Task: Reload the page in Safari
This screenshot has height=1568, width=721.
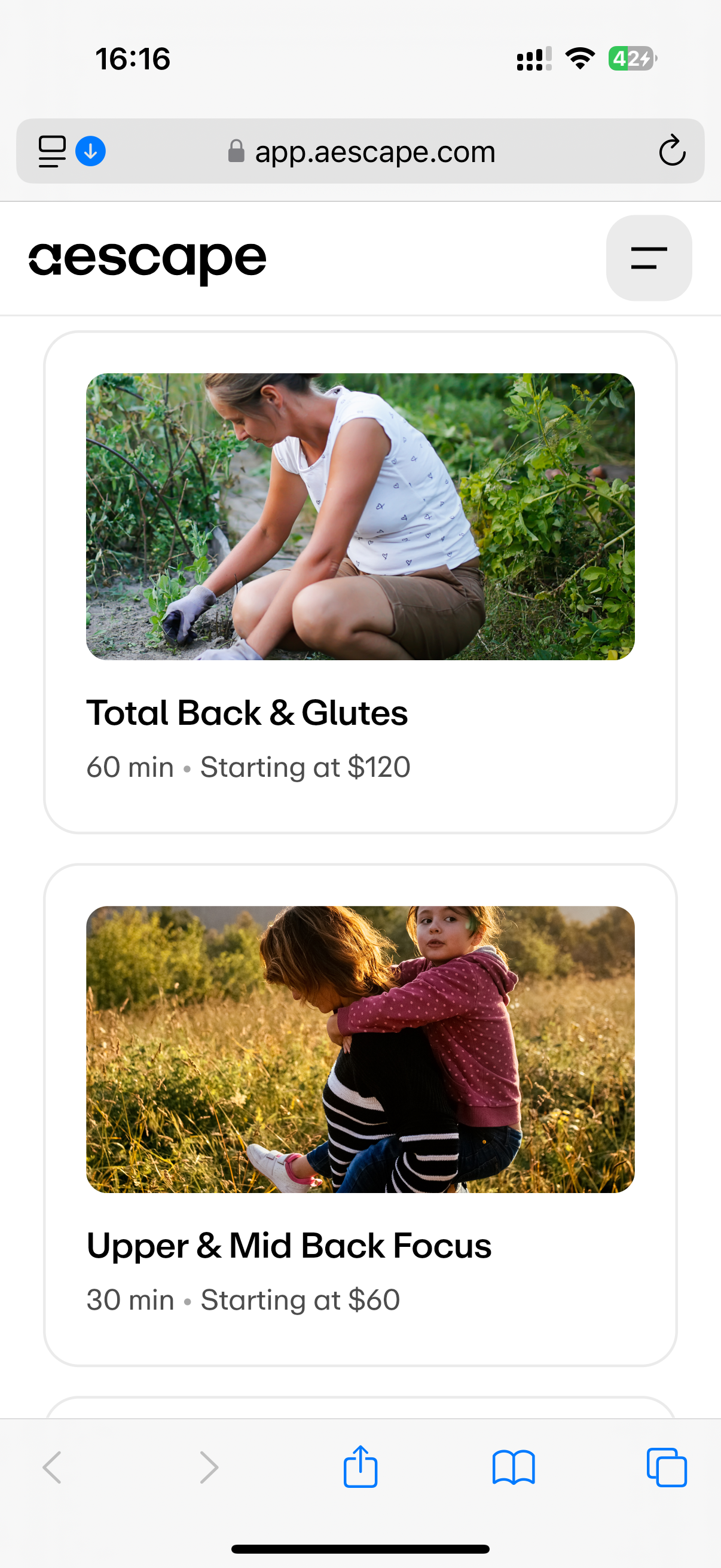Action: point(672,151)
